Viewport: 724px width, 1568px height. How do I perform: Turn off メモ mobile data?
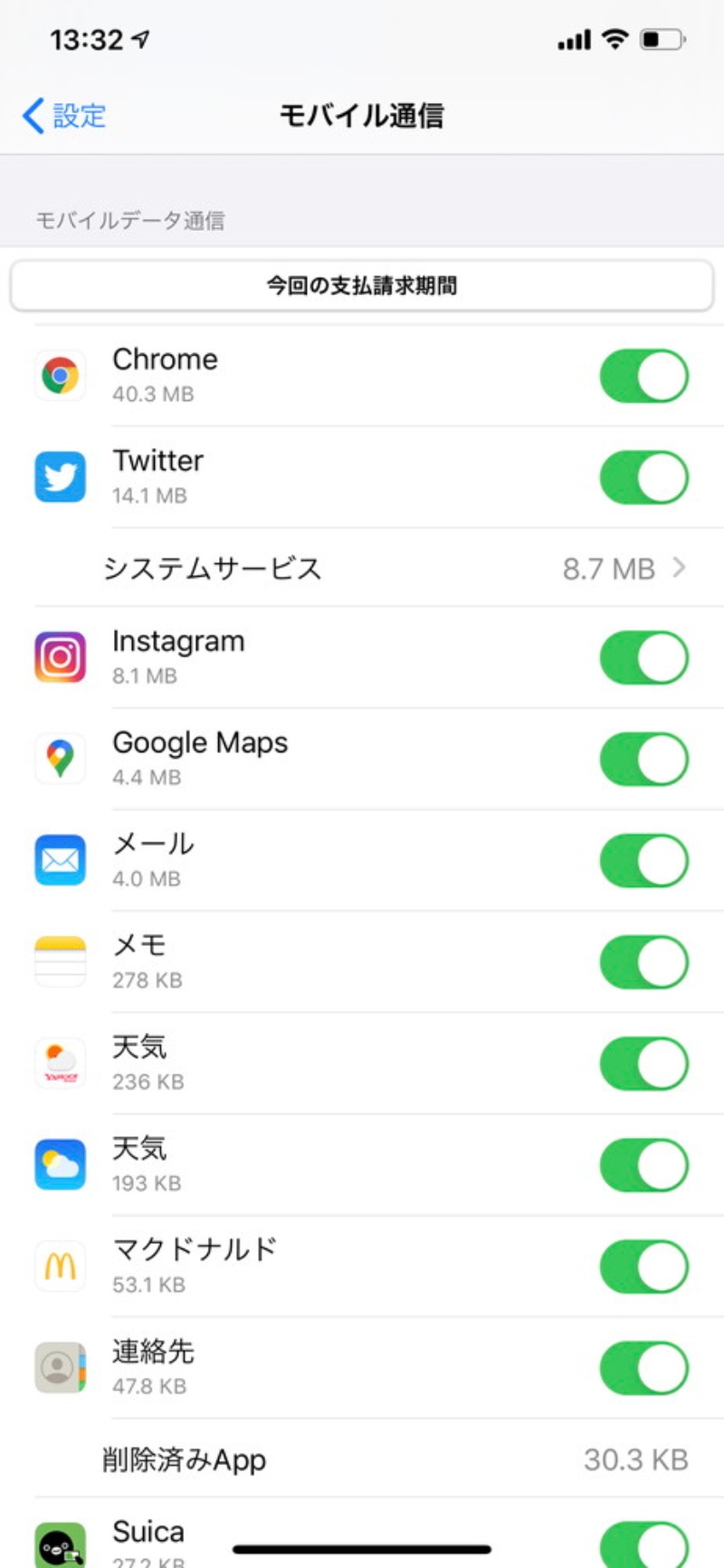pyautogui.click(x=643, y=962)
